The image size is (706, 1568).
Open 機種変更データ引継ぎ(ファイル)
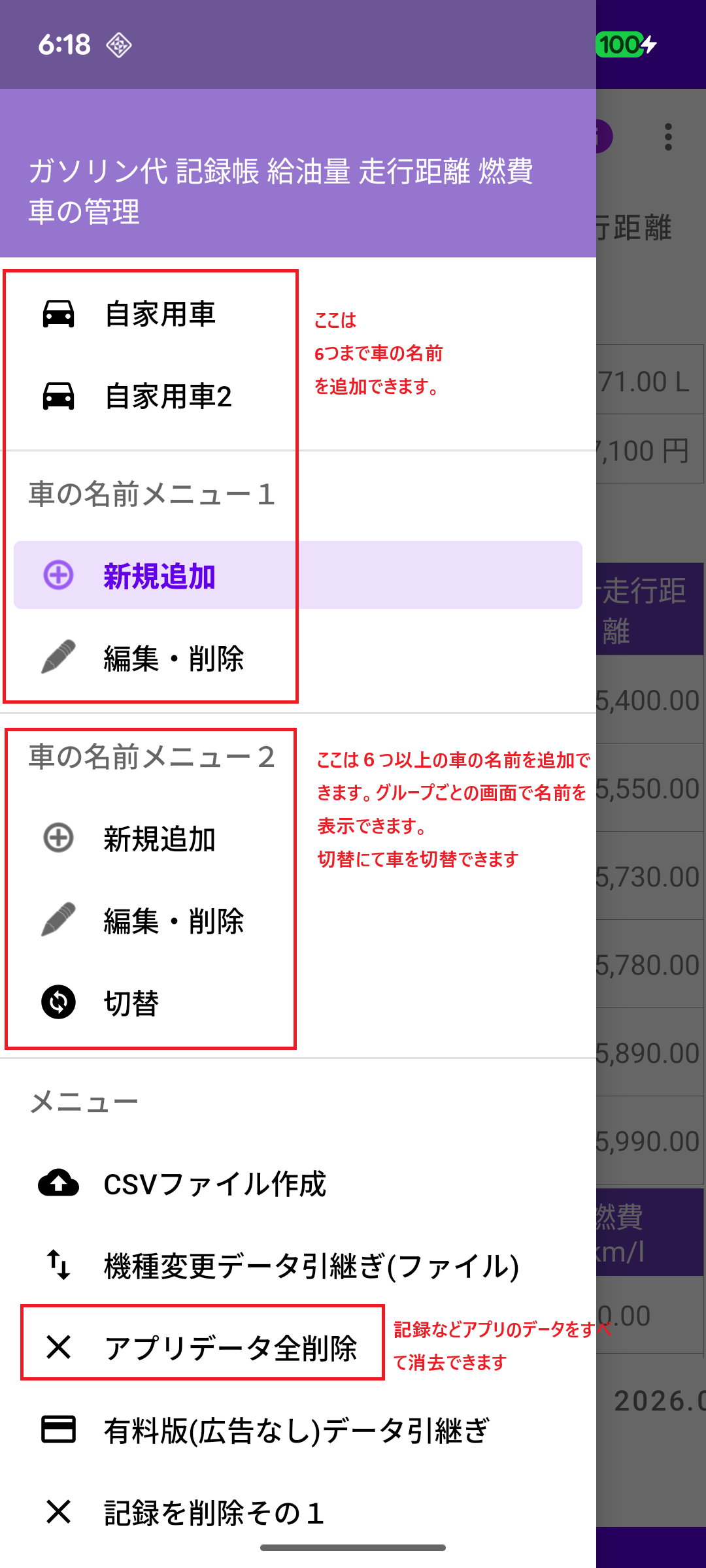[311, 1266]
